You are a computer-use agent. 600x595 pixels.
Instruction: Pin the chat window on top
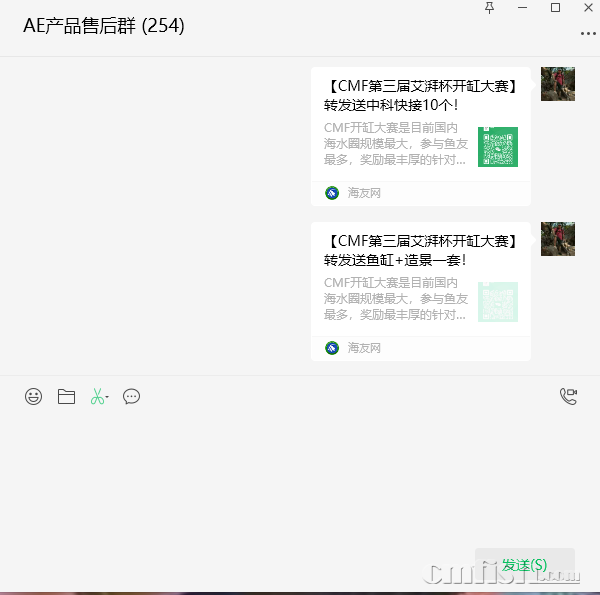click(x=489, y=8)
